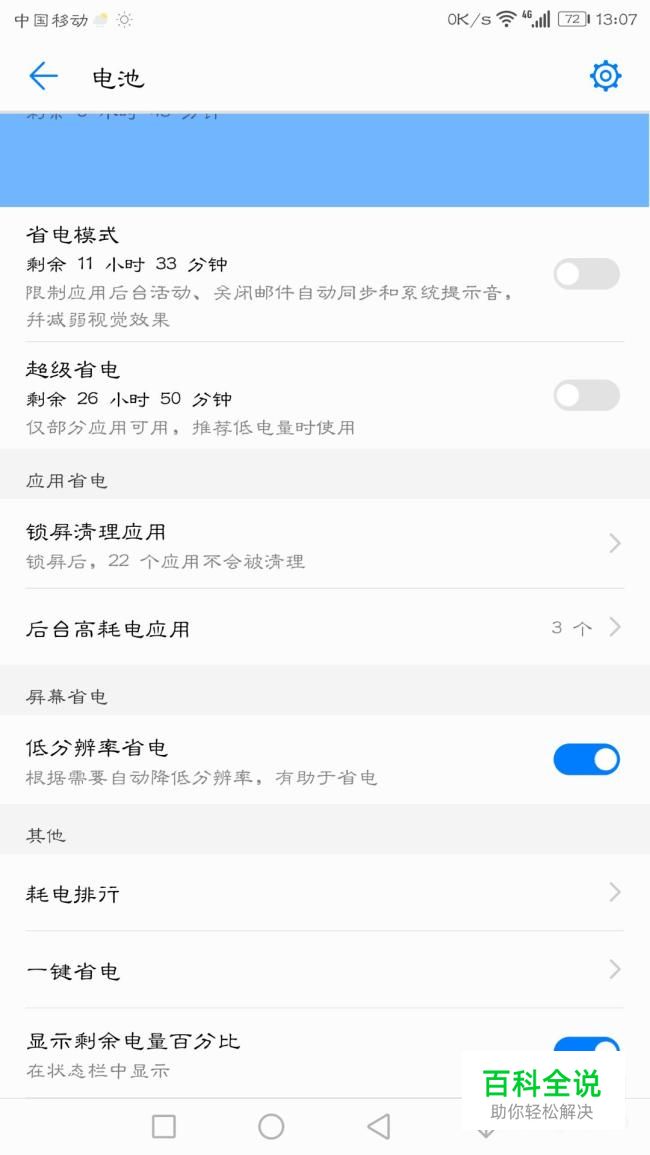View 后台高耗电应用 list

point(324,628)
